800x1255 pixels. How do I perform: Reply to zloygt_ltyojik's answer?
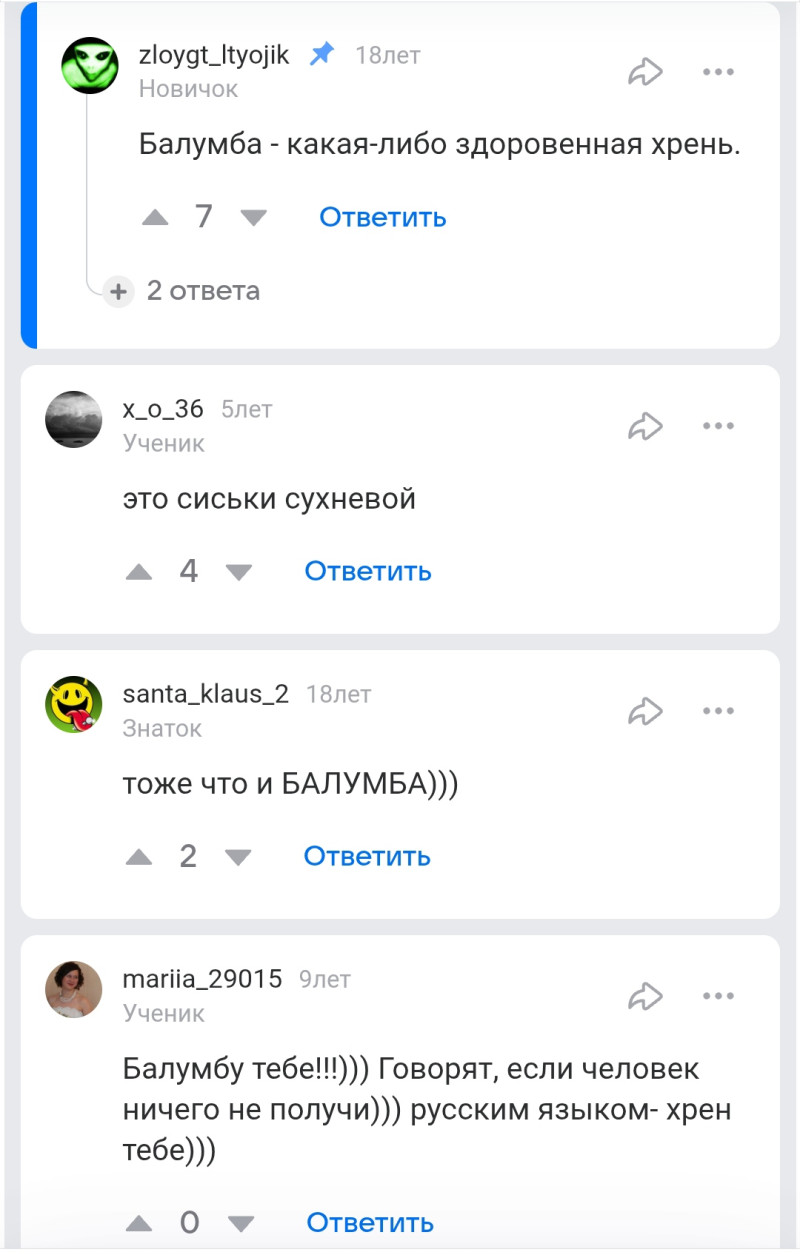(x=382, y=217)
